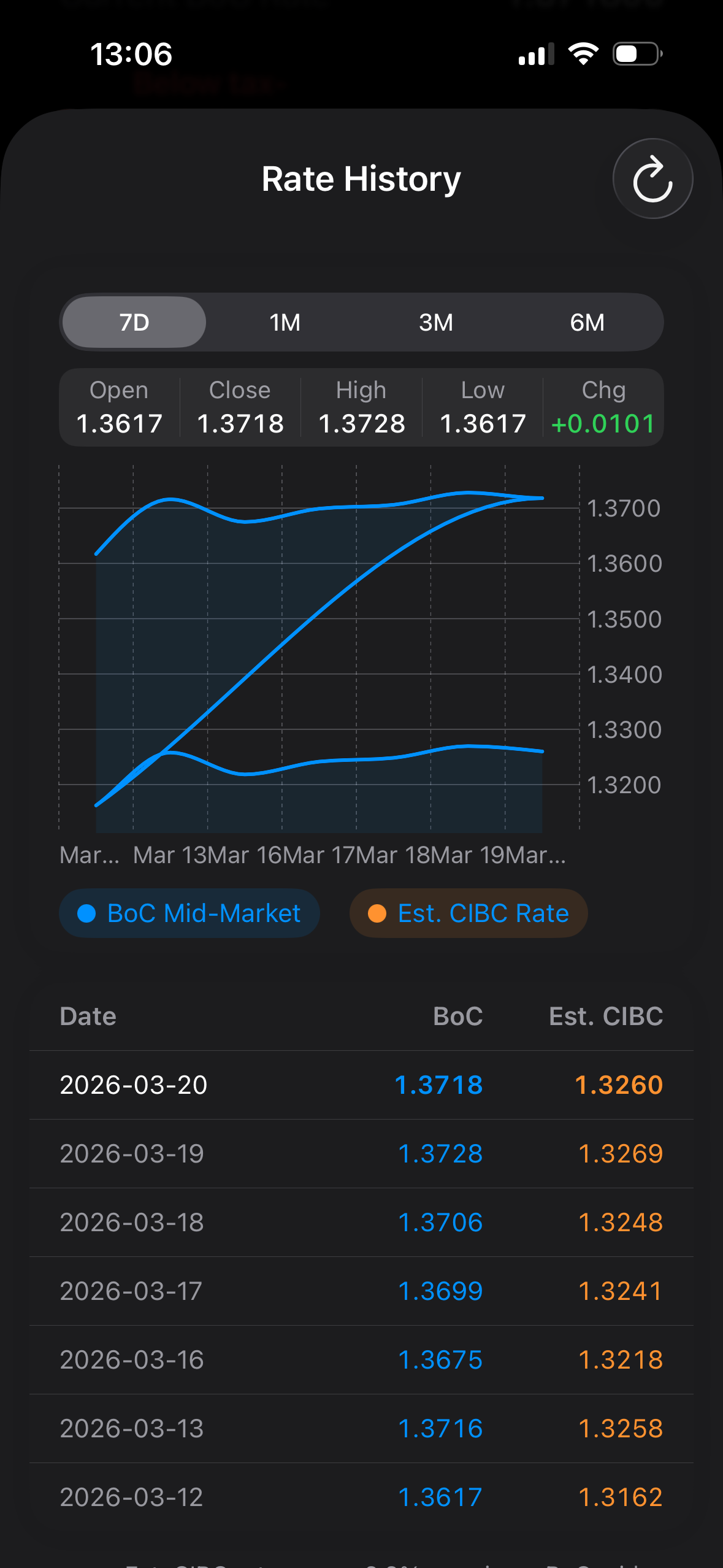Click the Open value 1.3617
The width and height of the screenshot is (723, 1568).
click(x=118, y=423)
